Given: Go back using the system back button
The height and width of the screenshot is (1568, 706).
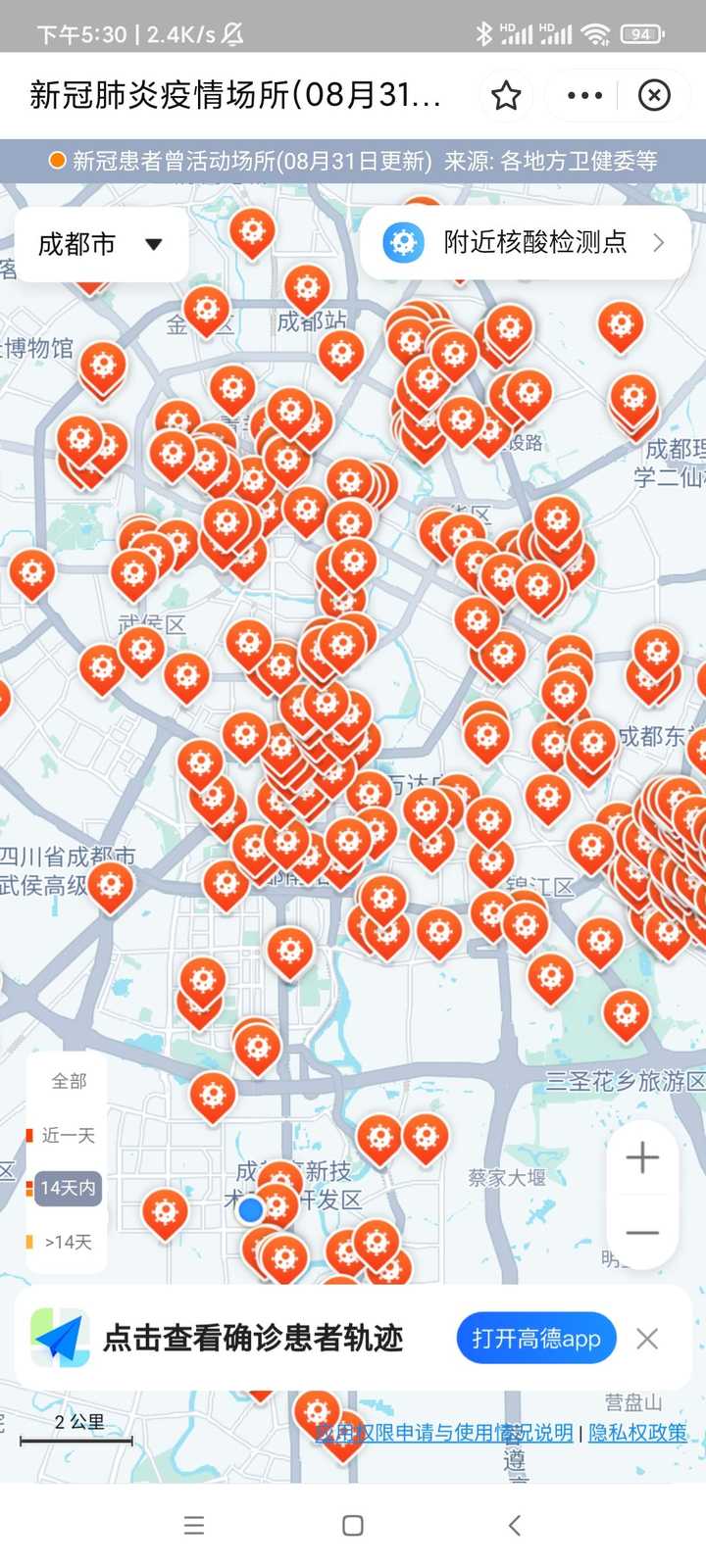Looking at the screenshot, I should tap(515, 1525).
